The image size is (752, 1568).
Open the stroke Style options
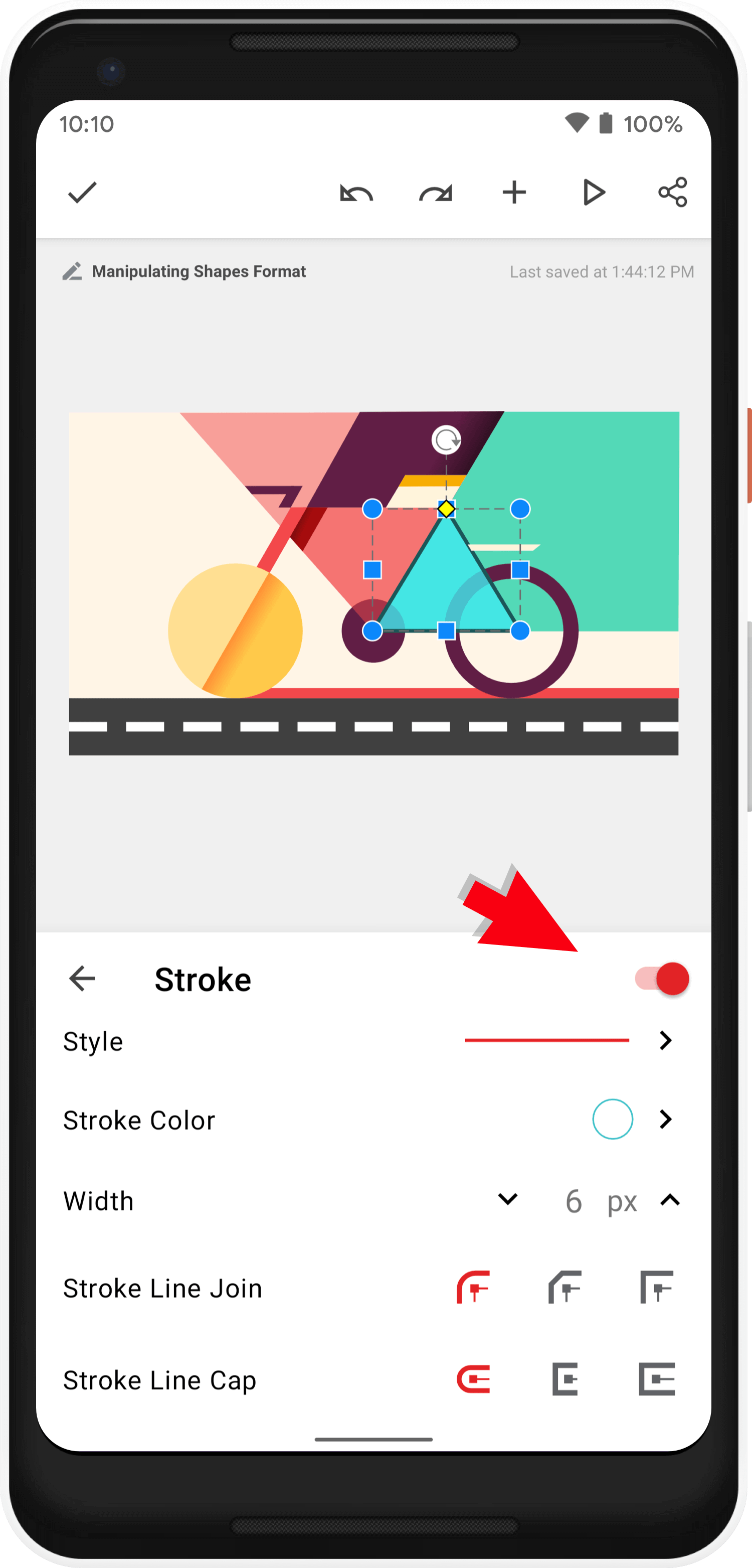tap(666, 1041)
